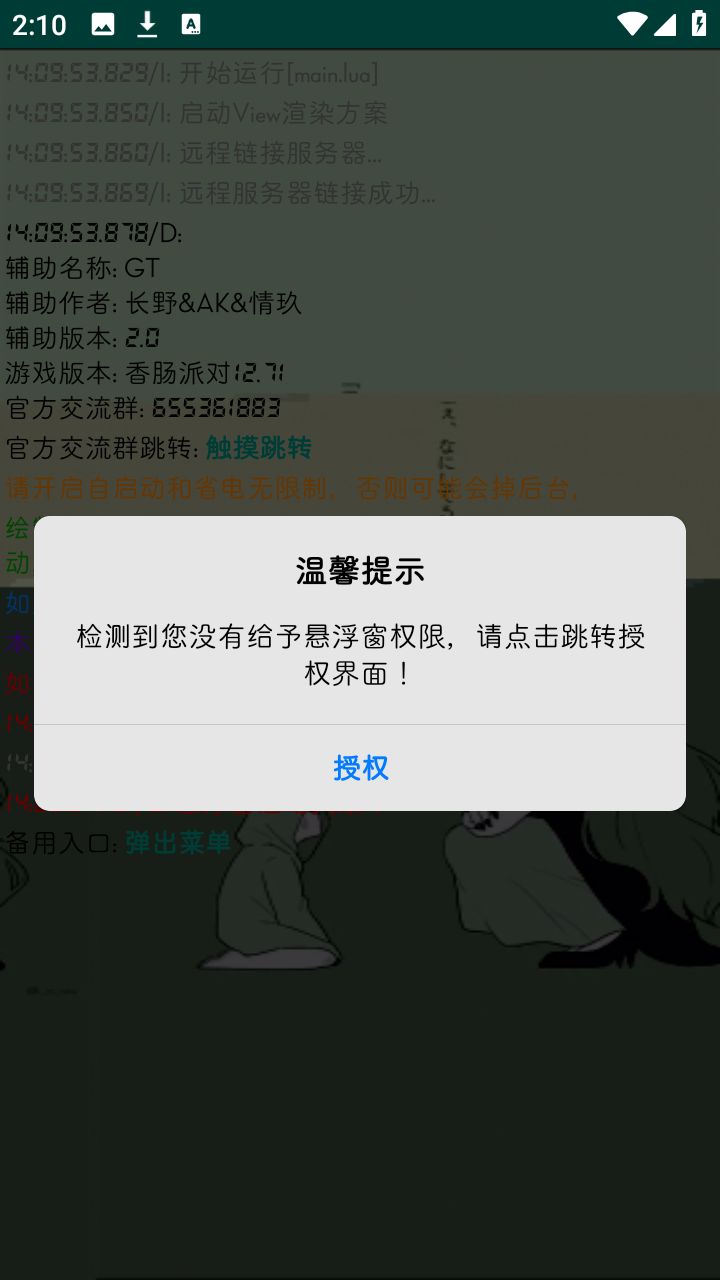Screen dimensions: 720x1280
Task: Tap the download notification icon
Action: [146, 24]
